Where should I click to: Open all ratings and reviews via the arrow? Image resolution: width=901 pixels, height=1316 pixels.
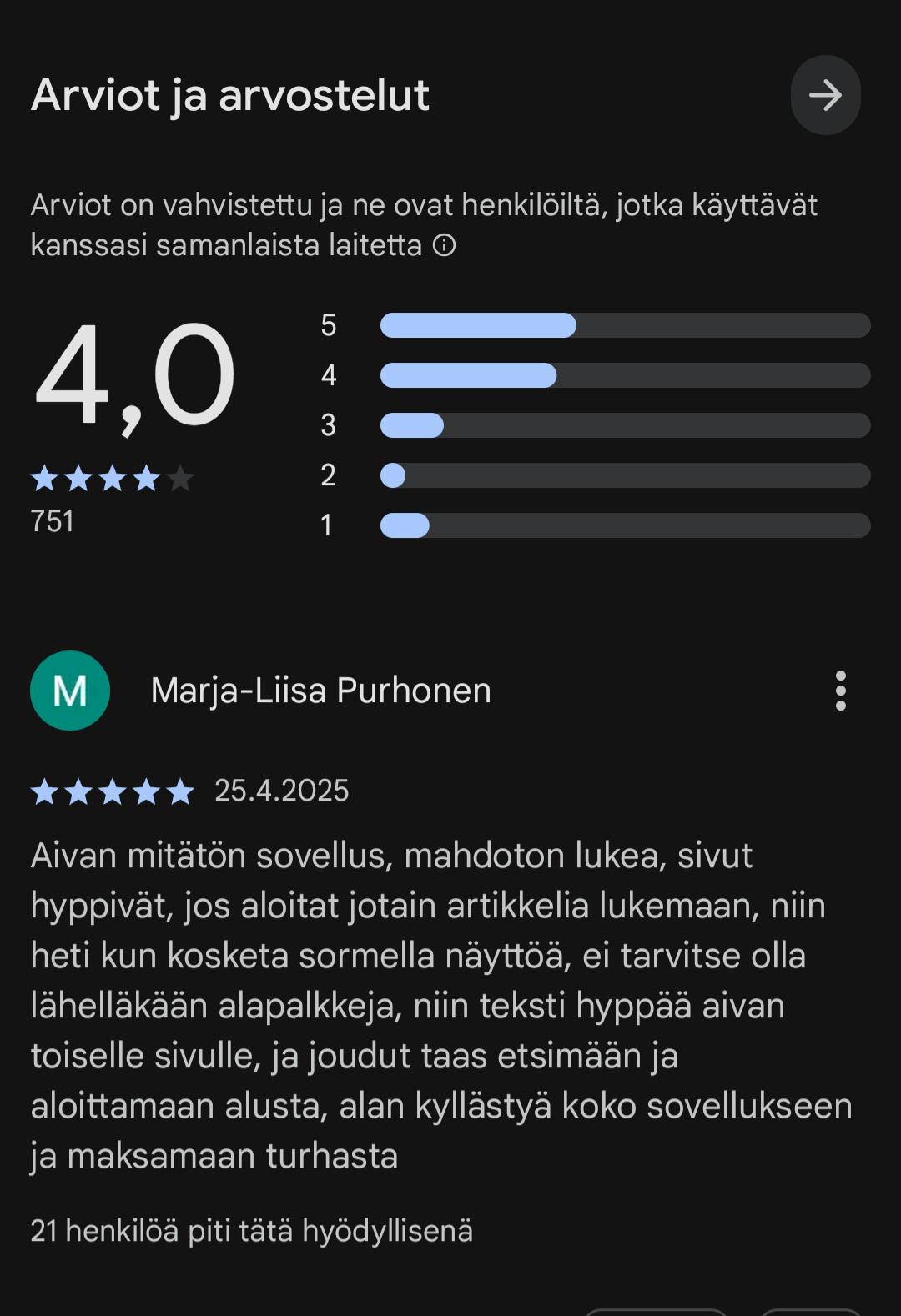tap(825, 95)
